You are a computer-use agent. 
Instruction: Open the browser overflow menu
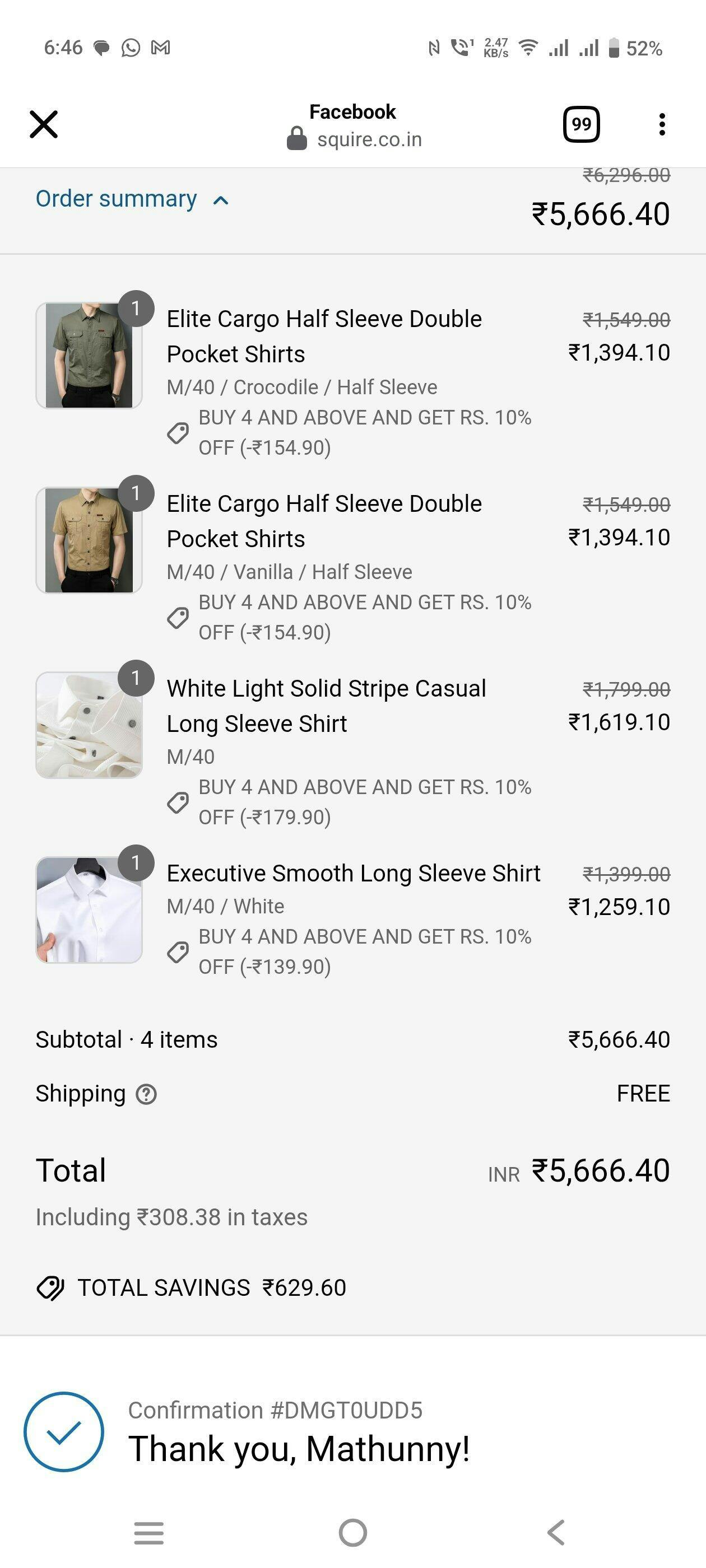pyautogui.click(x=662, y=125)
